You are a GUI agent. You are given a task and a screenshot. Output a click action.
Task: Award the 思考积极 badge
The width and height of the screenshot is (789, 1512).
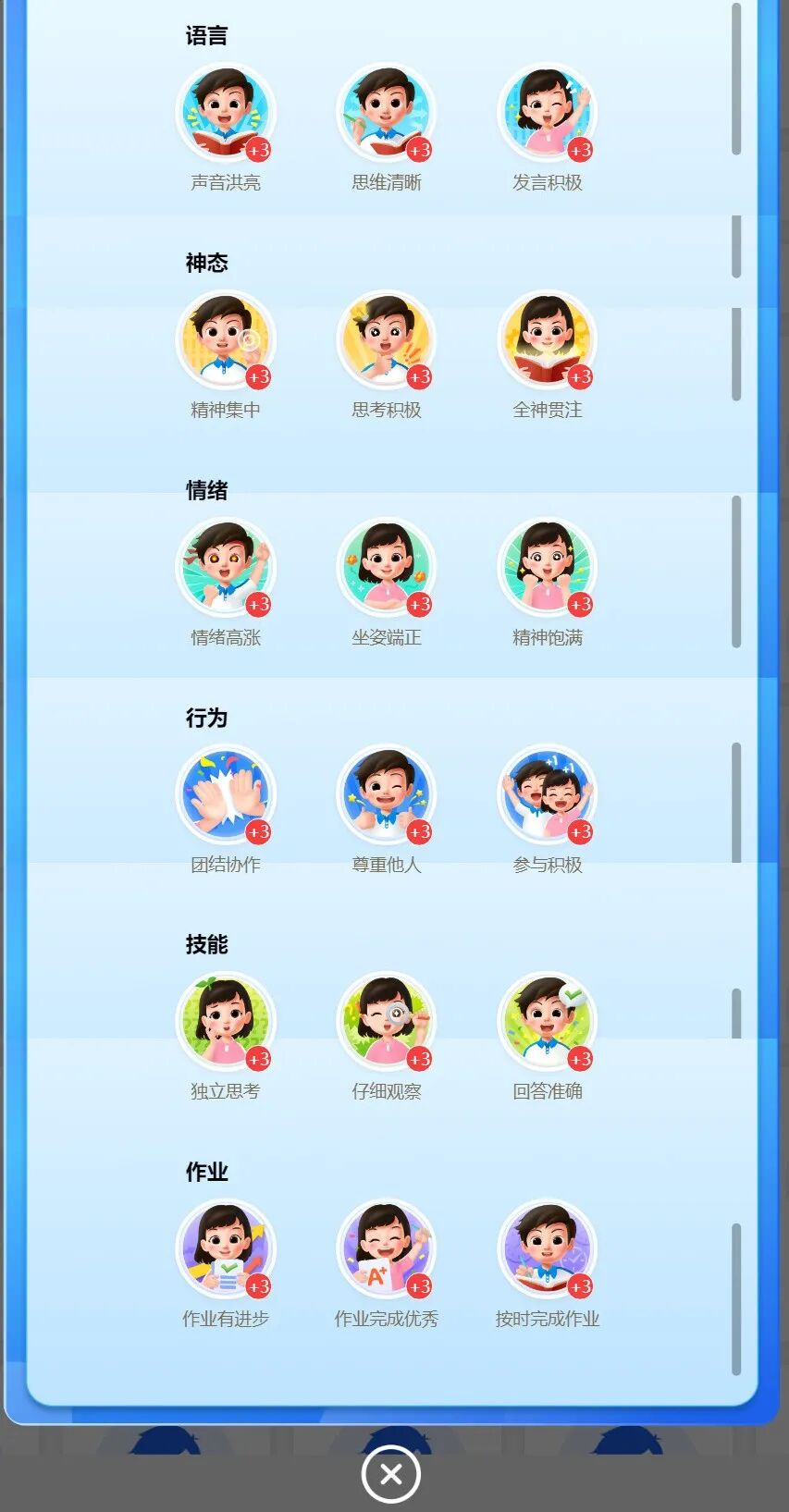pos(386,340)
